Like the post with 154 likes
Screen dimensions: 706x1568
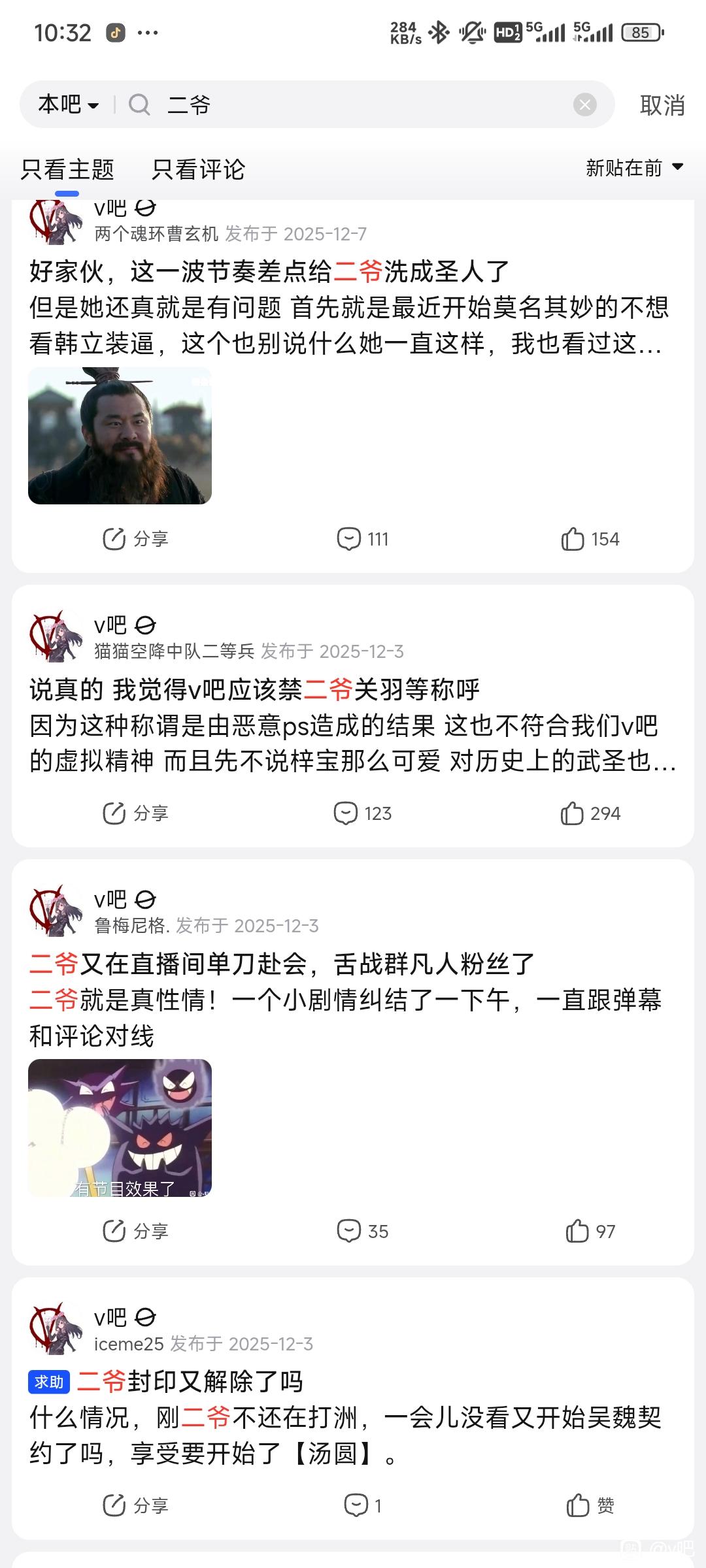[590, 539]
